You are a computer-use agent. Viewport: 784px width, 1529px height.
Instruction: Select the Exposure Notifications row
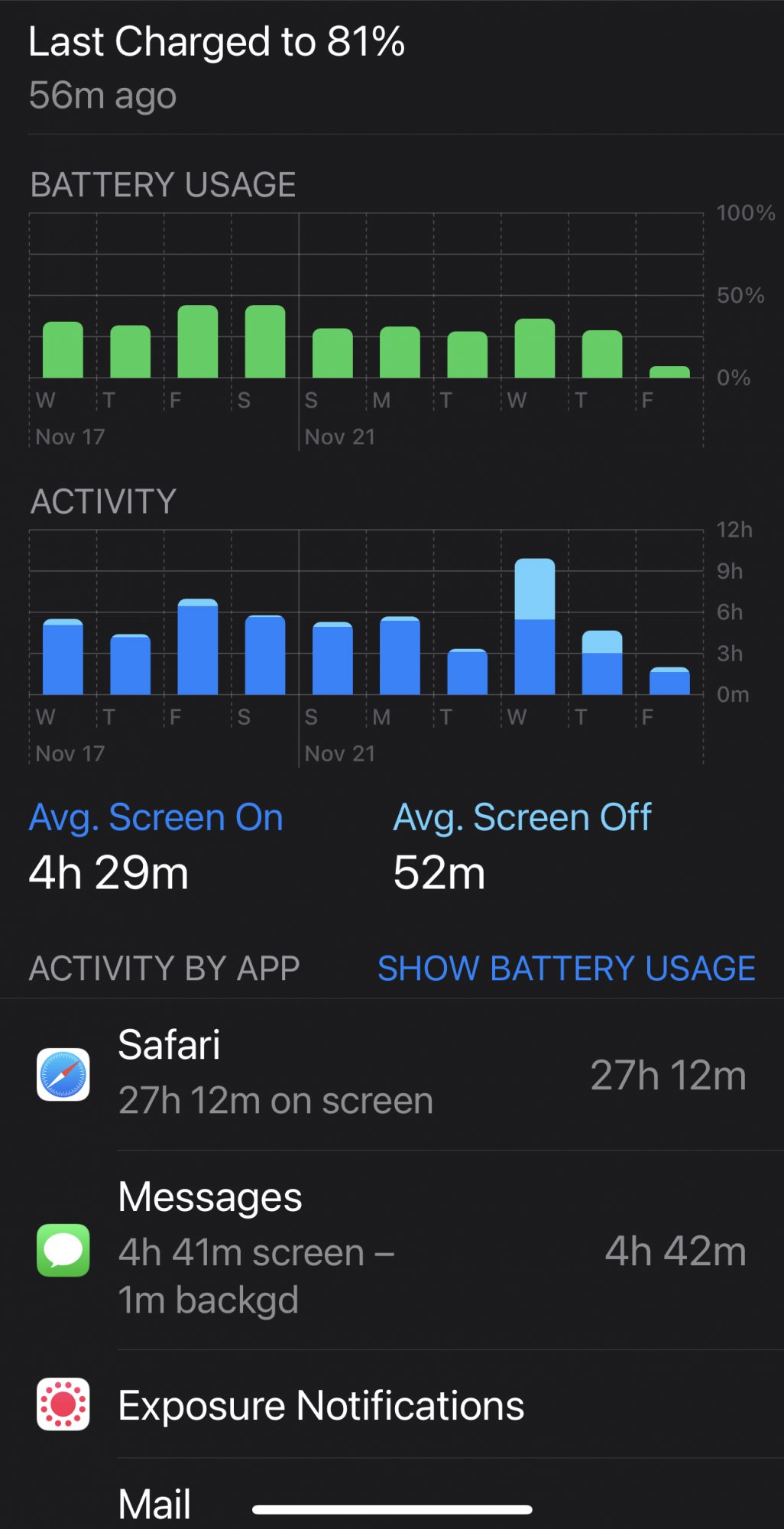click(392, 1404)
